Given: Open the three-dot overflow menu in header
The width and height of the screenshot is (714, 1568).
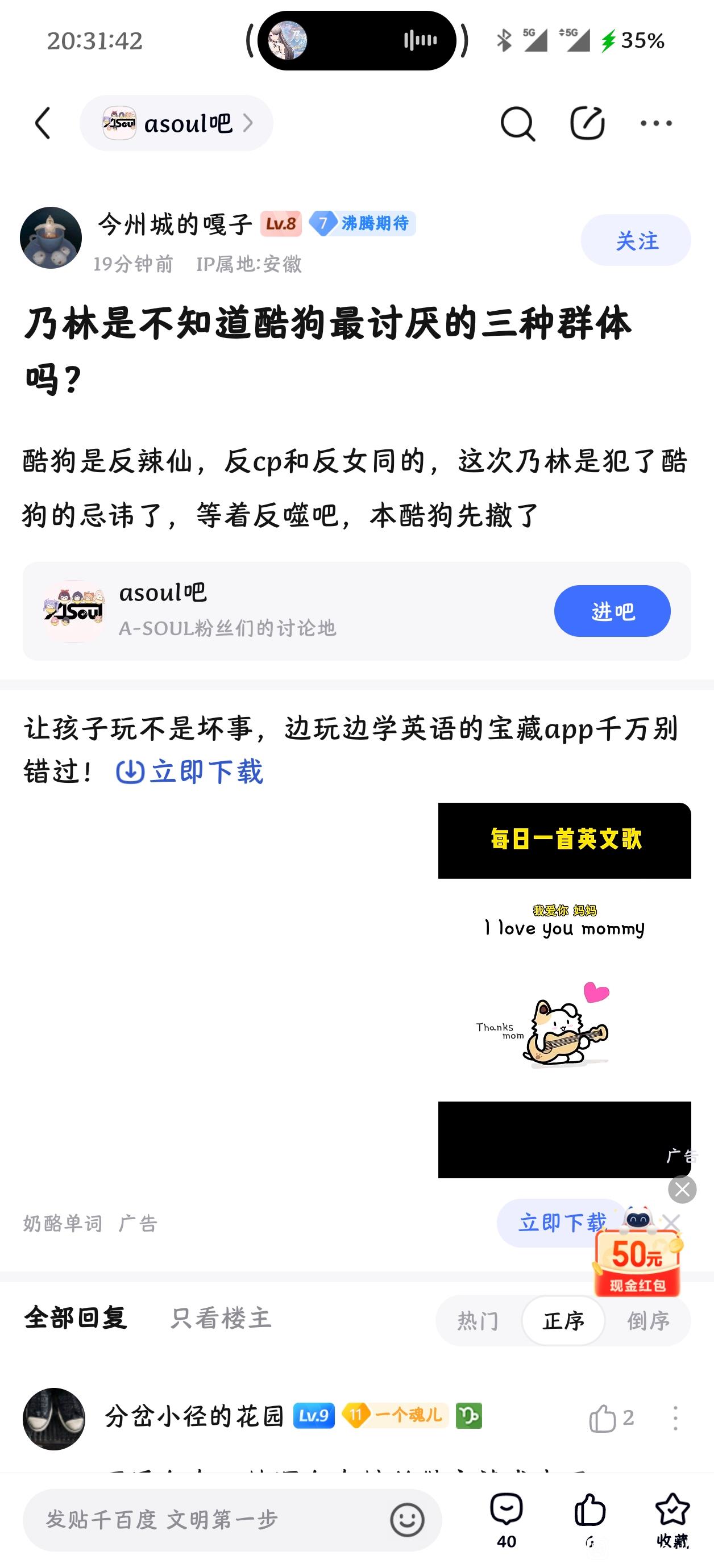Looking at the screenshot, I should (x=656, y=124).
